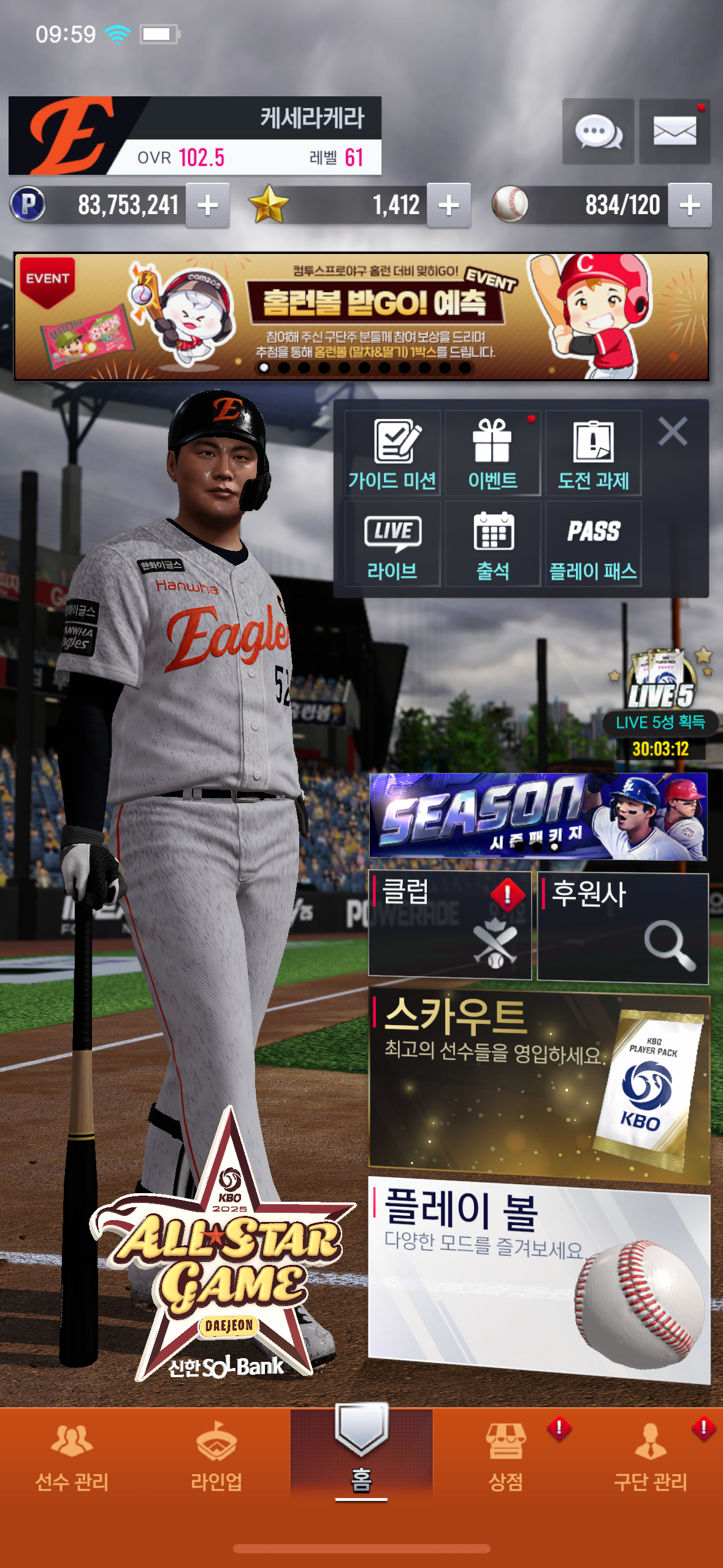This screenshot has width=723, height=1568.
Task: Open 플레이 패스
Action: (x=593, y=544)
